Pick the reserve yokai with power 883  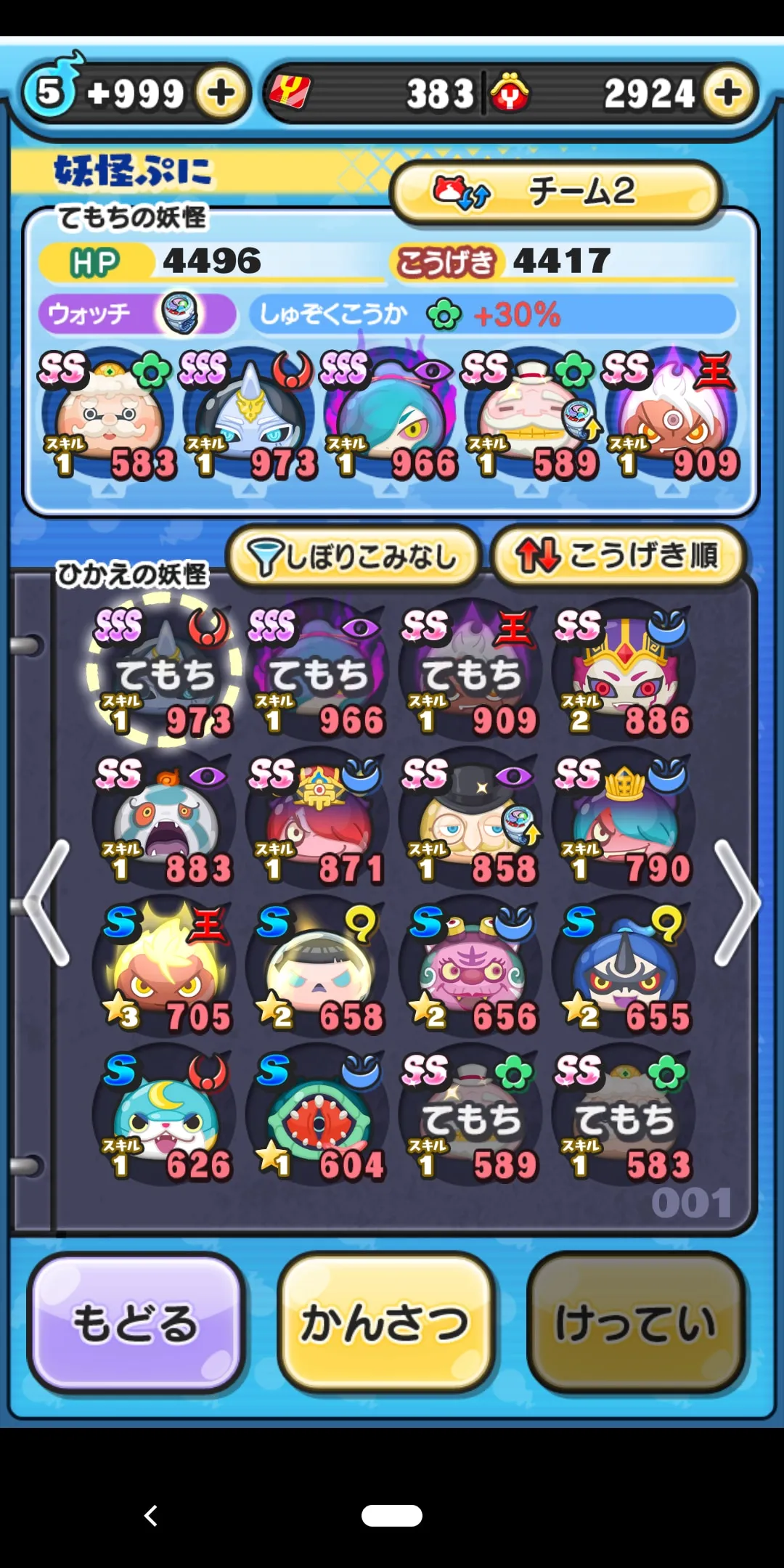pos(165,820)
